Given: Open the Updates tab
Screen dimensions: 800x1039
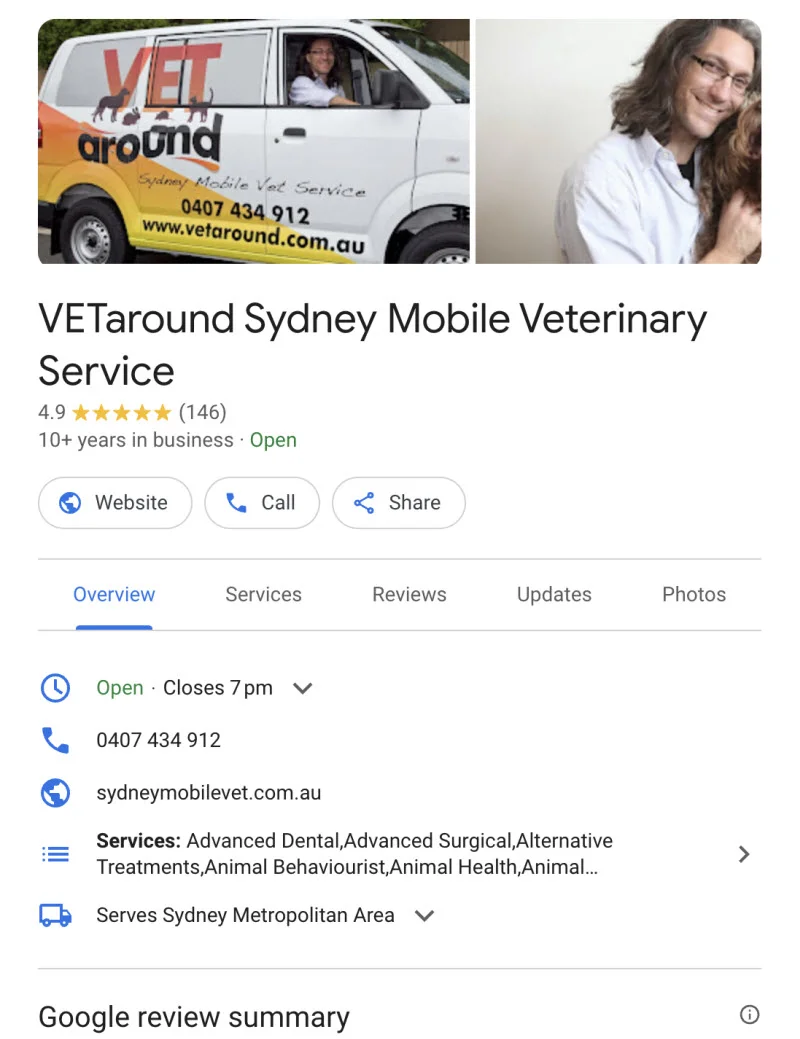Looking at the screenshot, I should click(x=554, y=594).
